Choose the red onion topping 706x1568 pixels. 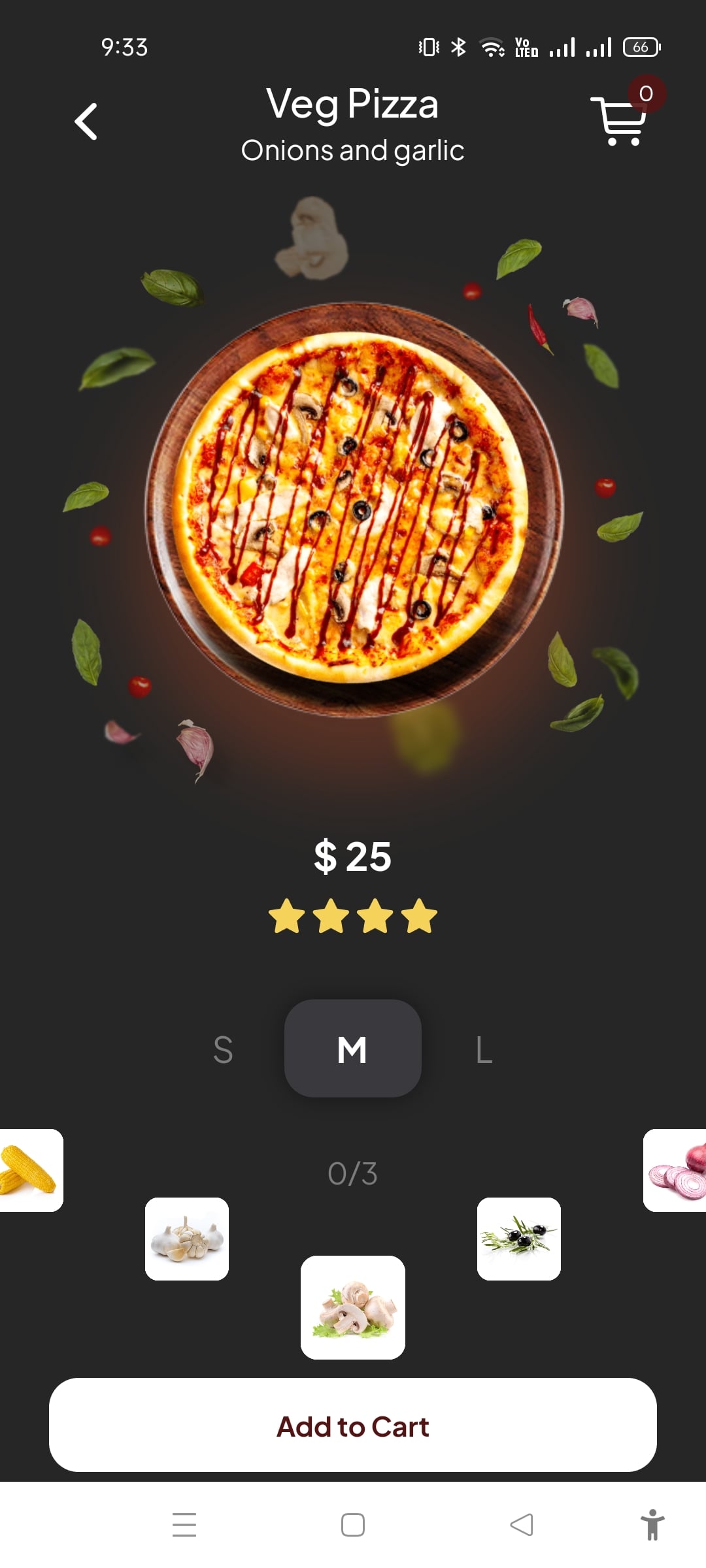click(x=676, y=1169)
